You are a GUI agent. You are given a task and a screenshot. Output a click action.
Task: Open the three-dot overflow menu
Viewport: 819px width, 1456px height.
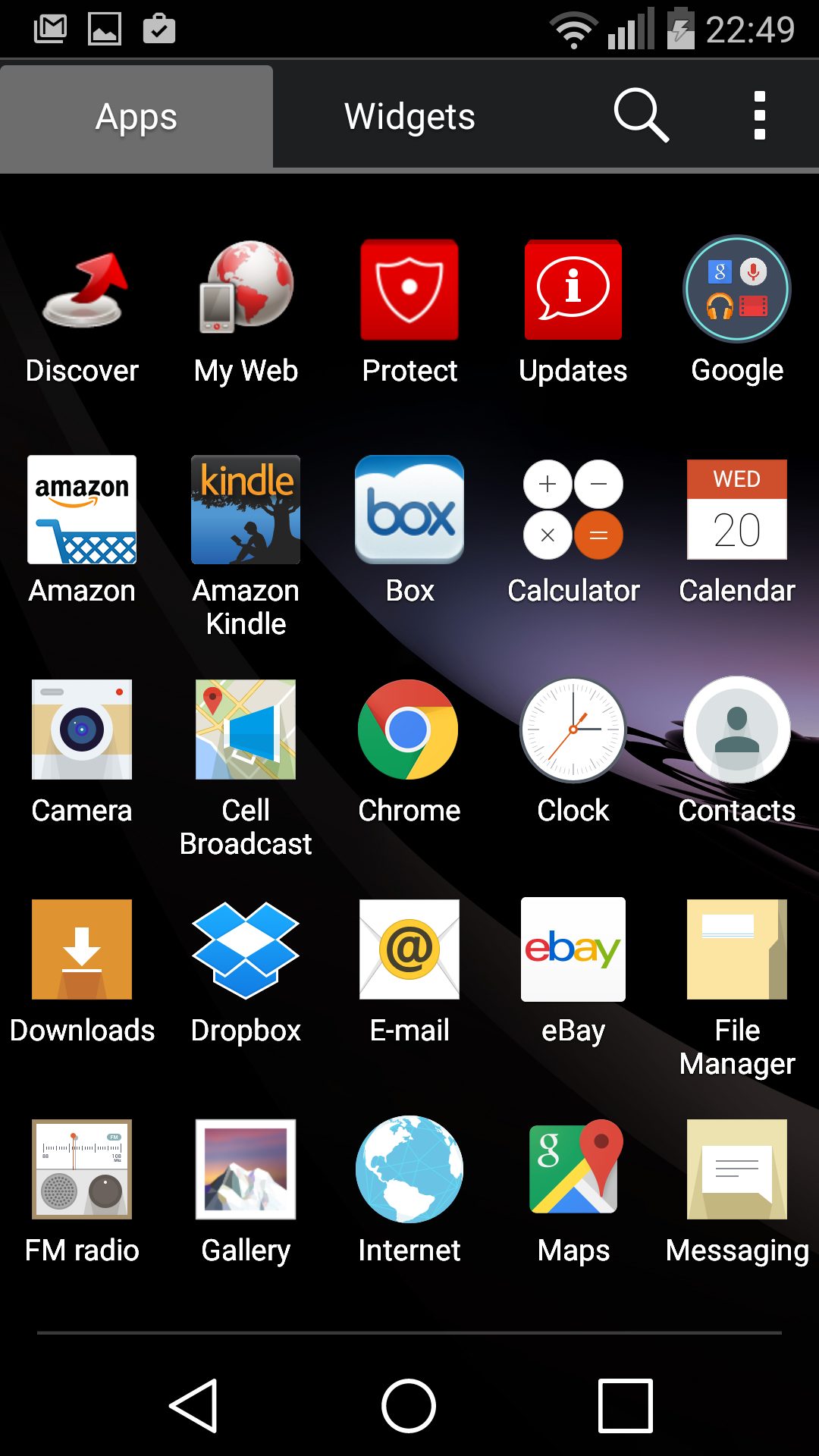click(759, 115)
